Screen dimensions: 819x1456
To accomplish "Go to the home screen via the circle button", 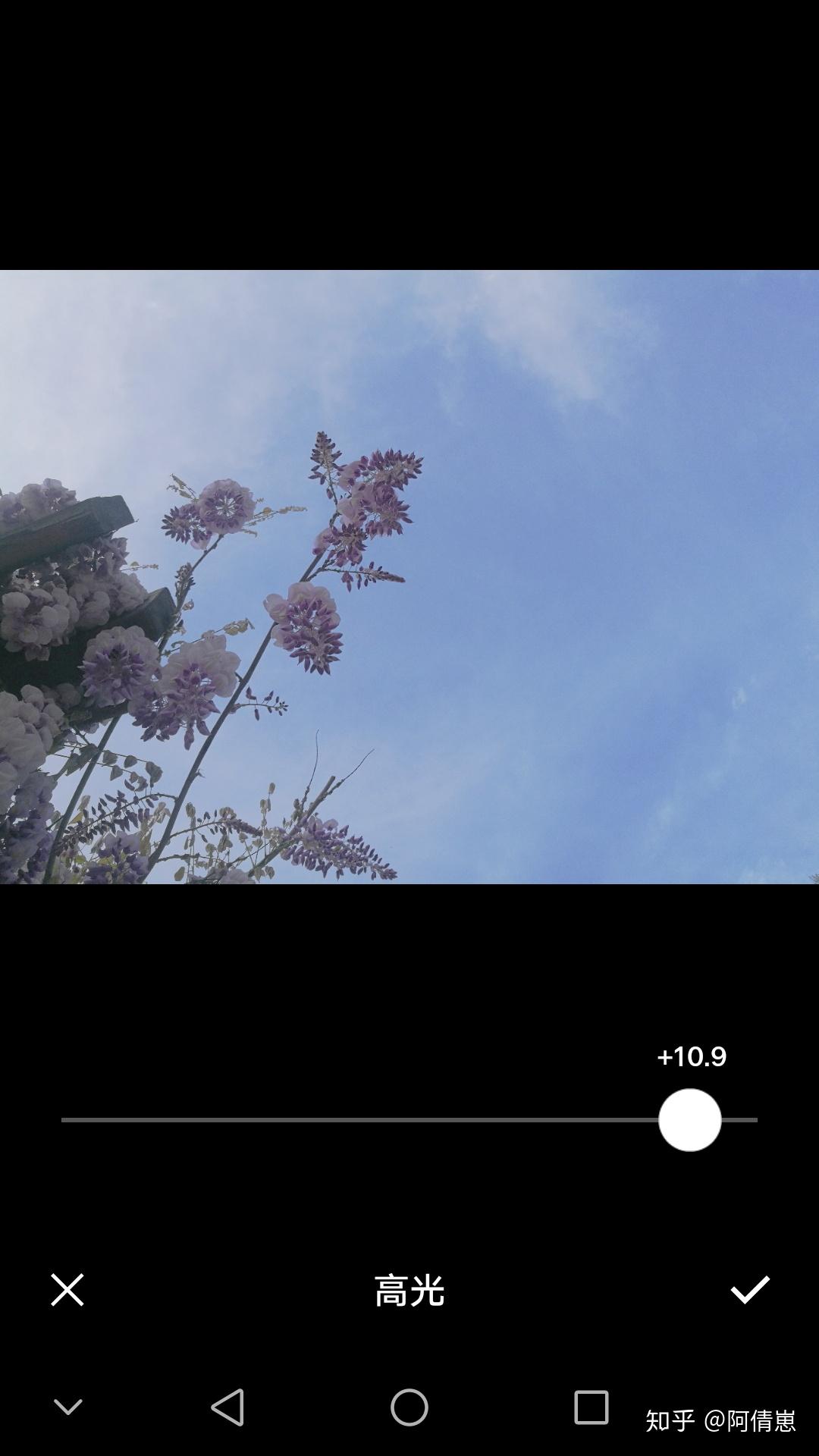I will [409, 1407].
